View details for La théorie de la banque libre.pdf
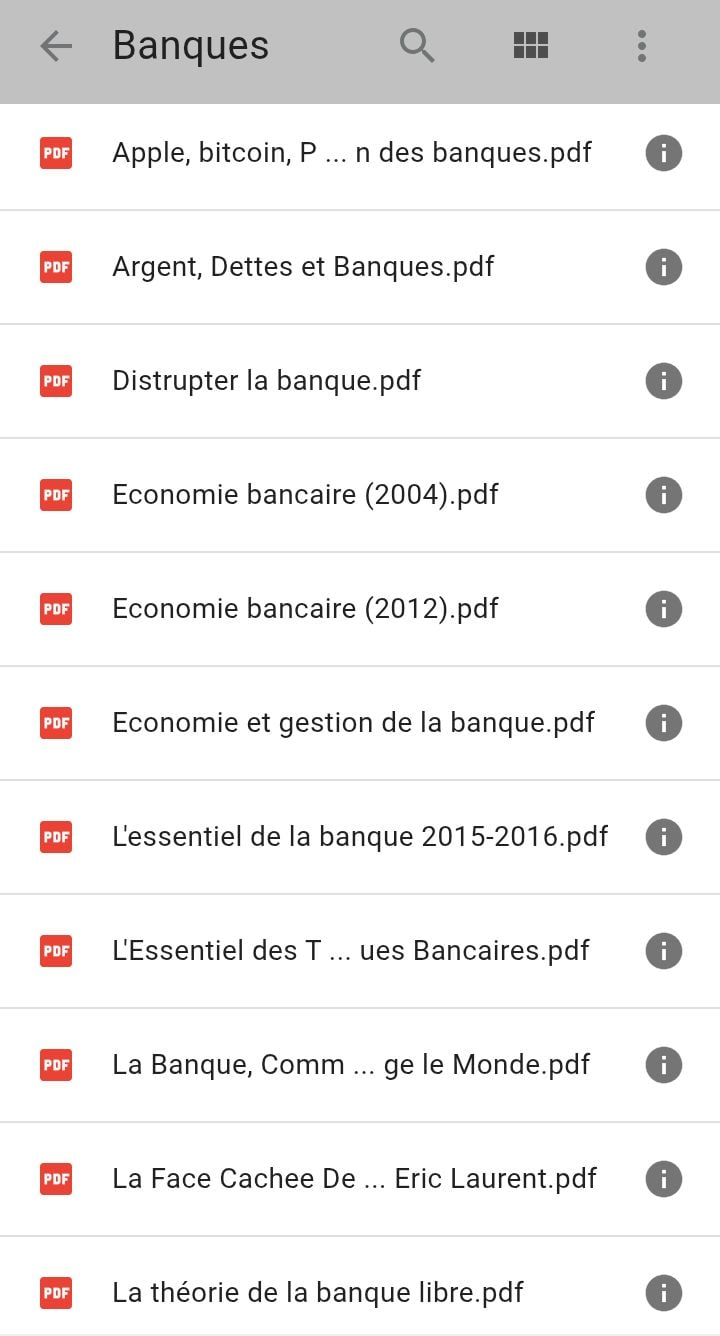 [x=664, y=1293]
